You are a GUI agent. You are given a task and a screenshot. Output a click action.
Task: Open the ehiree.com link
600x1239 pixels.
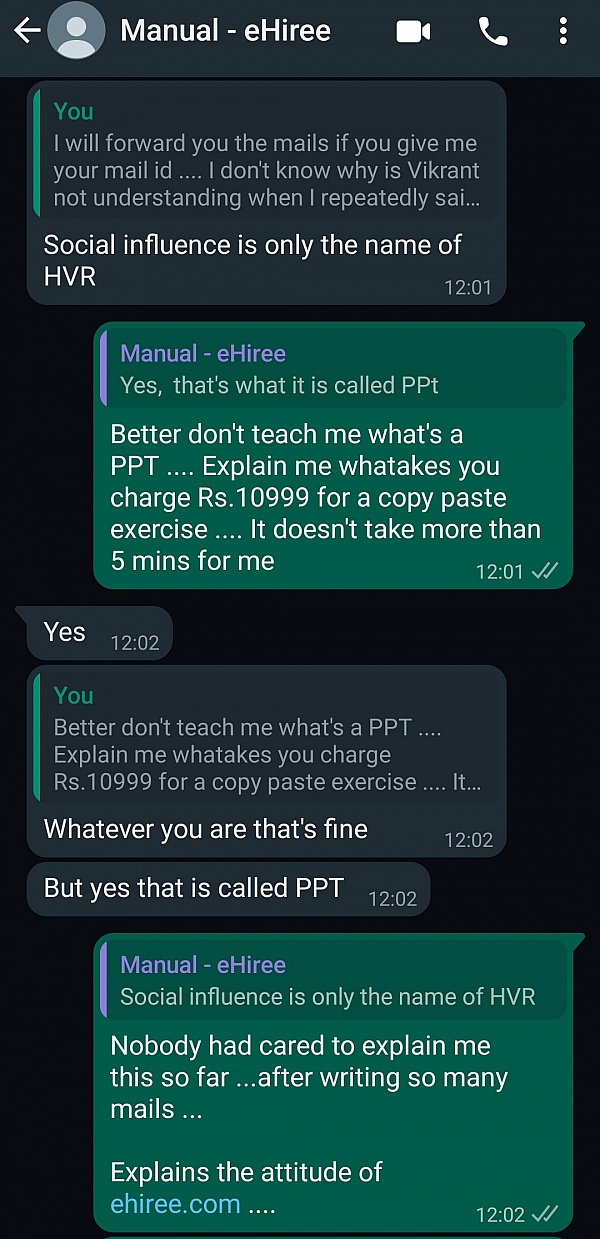pos(175,1203)
